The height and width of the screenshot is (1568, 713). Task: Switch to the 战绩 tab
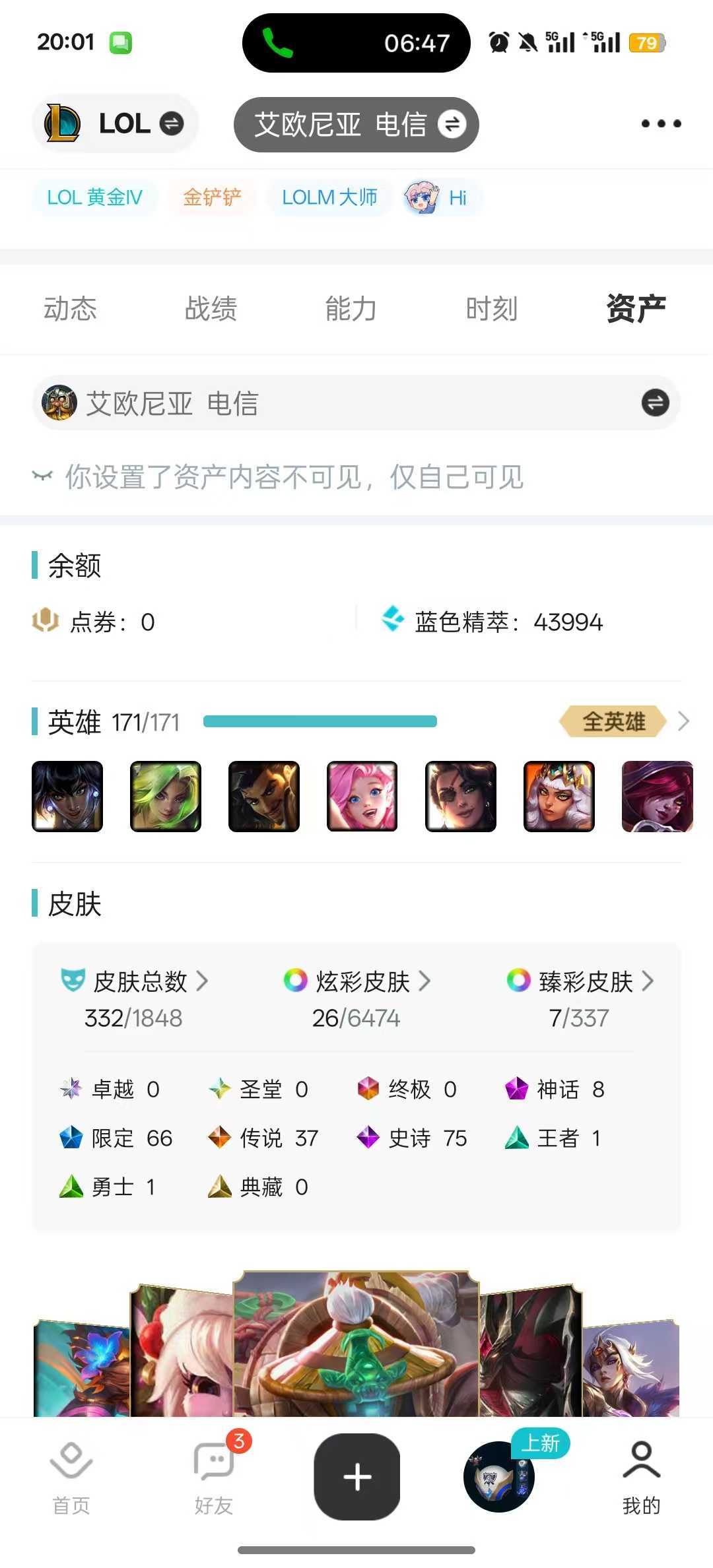pyautogui.click(x=211, y=309)
